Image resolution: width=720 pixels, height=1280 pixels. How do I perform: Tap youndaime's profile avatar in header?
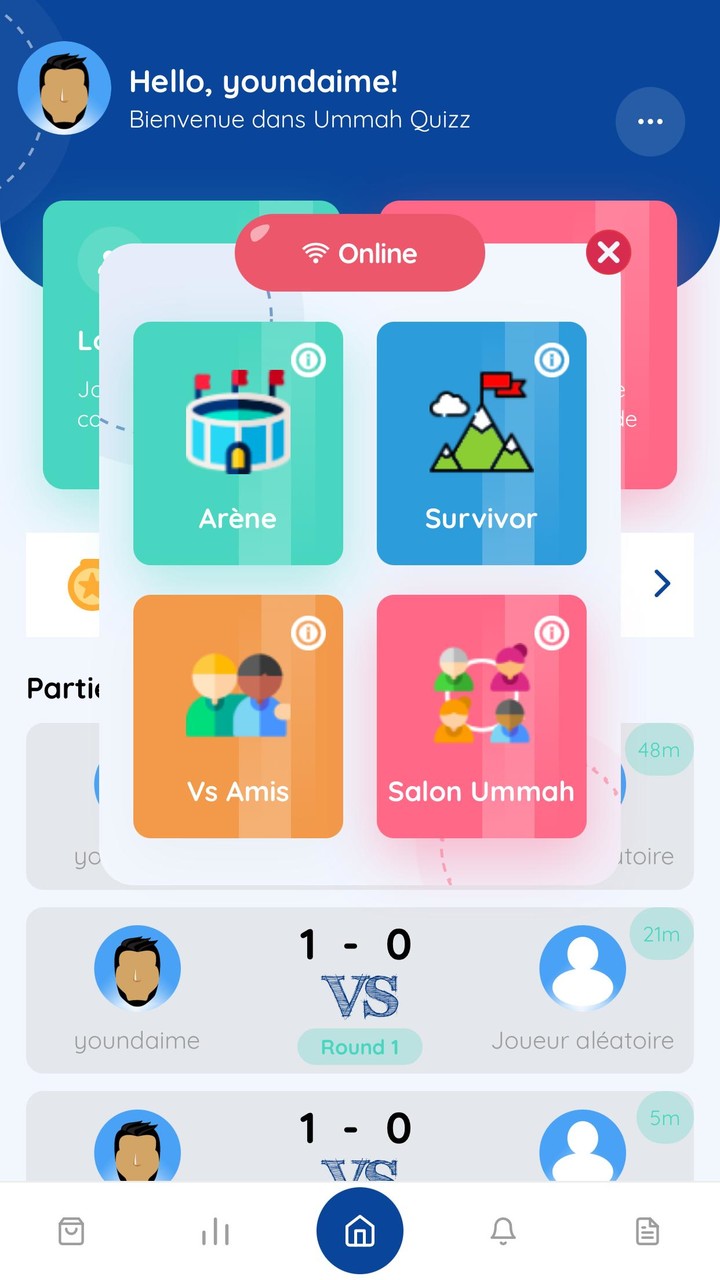[x=65, y=88]
